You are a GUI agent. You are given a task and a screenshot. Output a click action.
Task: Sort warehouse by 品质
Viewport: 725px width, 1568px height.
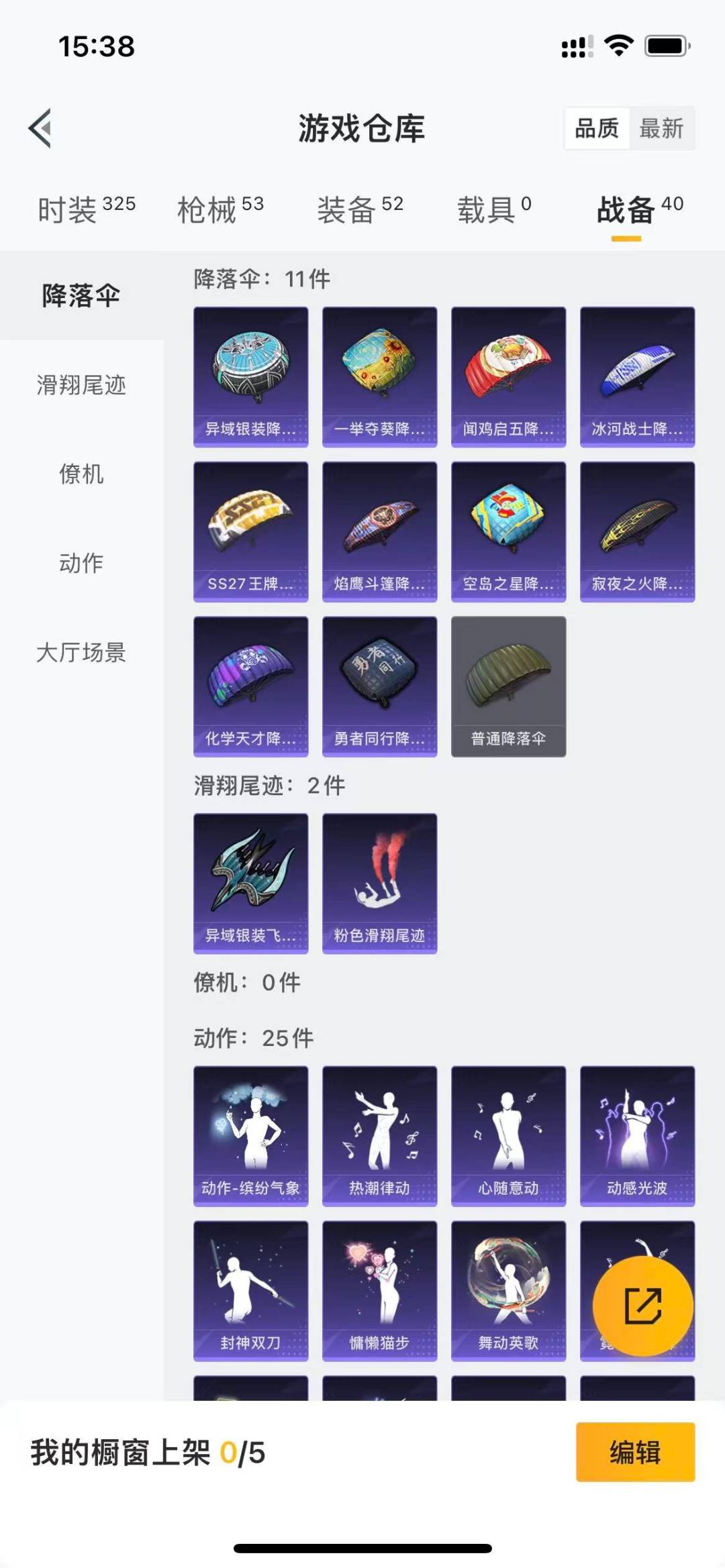(597, 127)
